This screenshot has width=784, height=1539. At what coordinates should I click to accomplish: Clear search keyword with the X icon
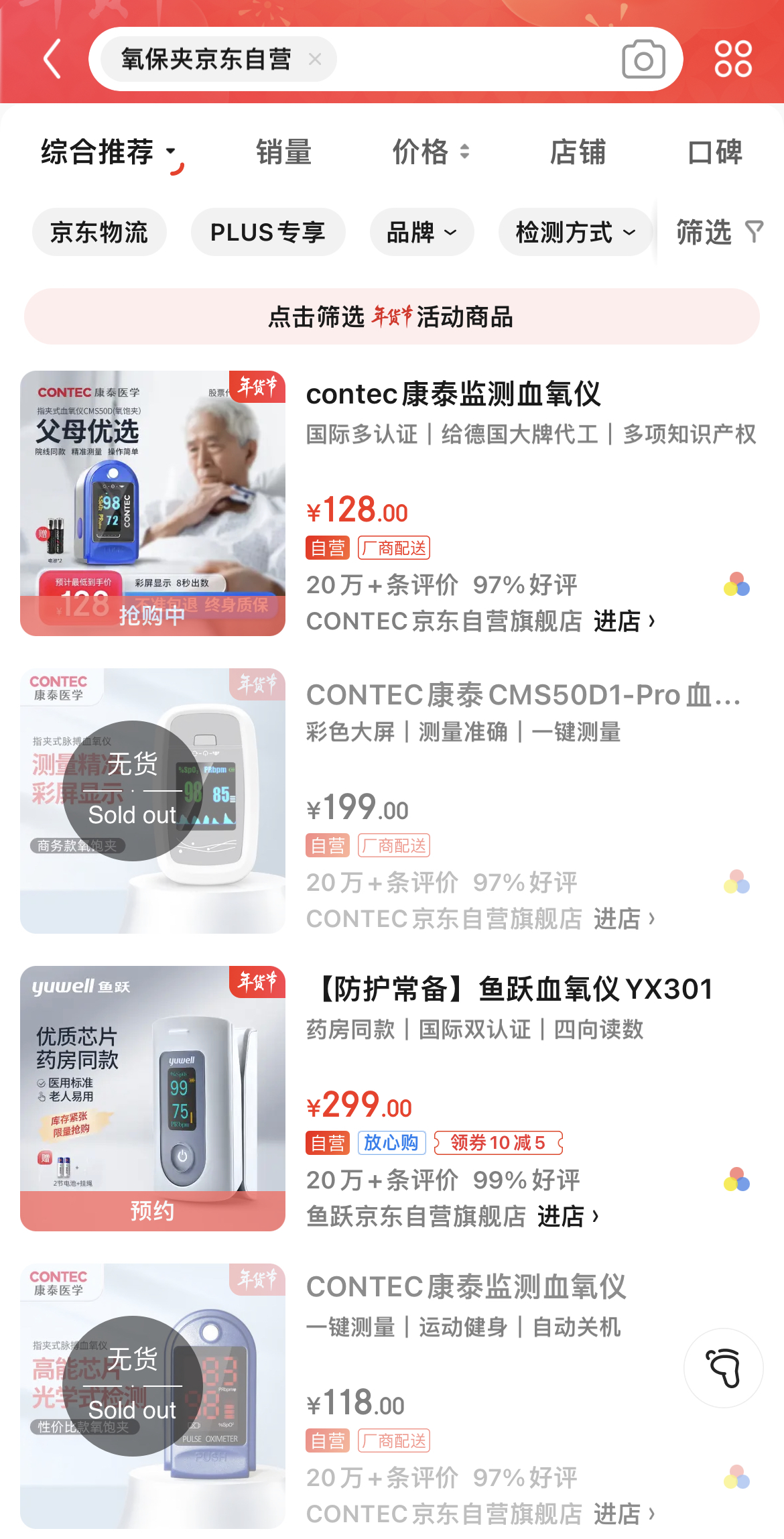[315, 60]
